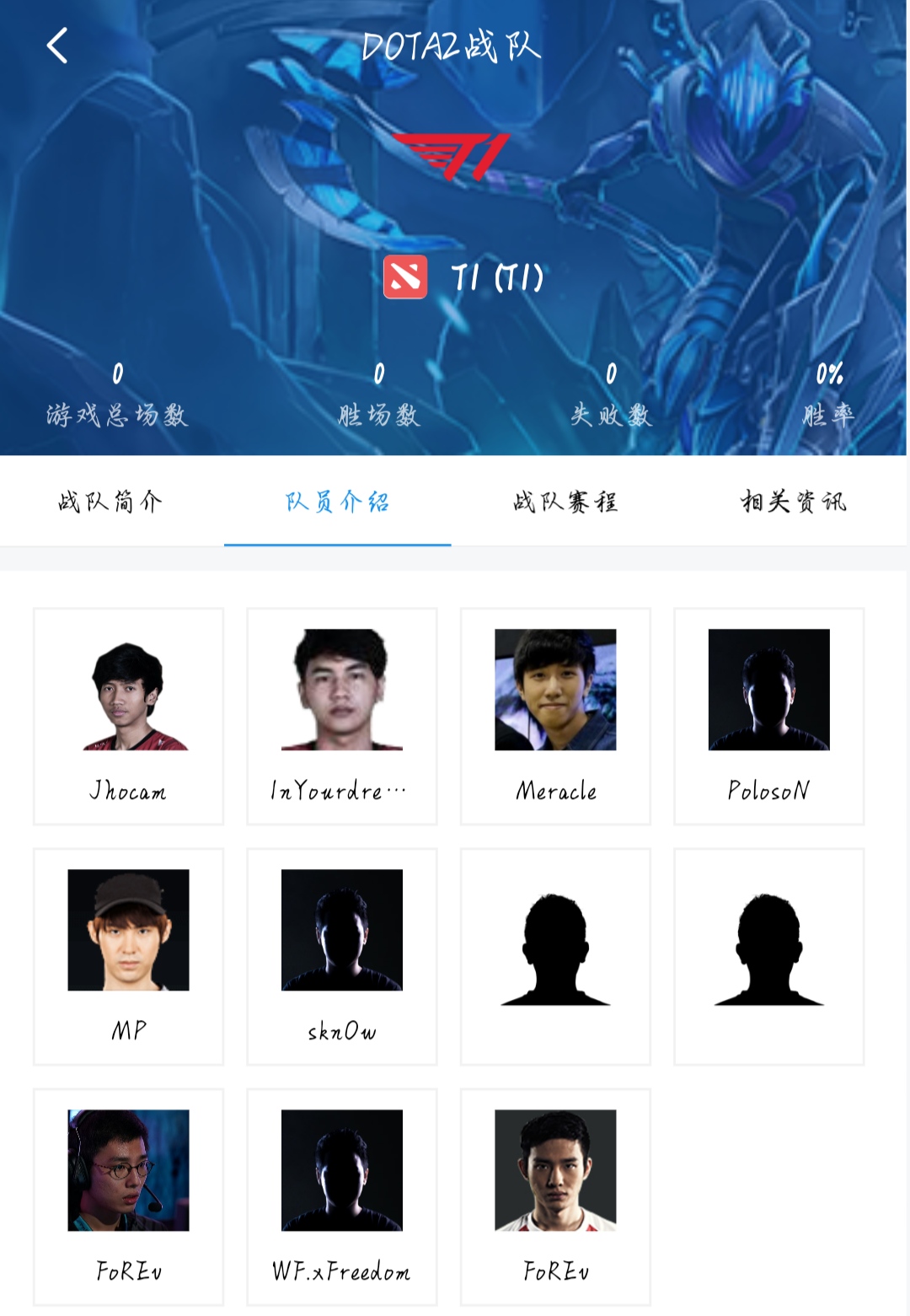View player InYourdre… profile card
910x1316 pixels.
[x=341, y=716]
